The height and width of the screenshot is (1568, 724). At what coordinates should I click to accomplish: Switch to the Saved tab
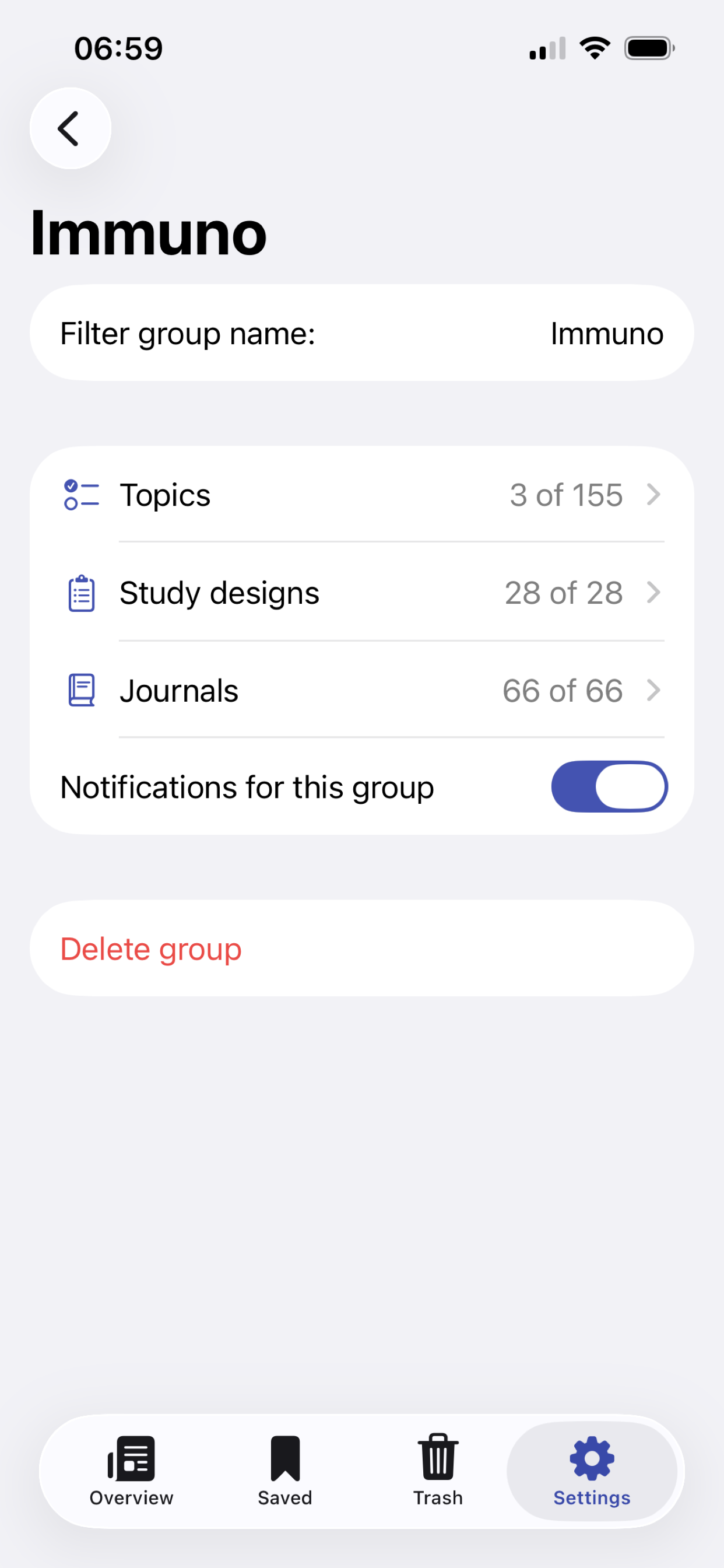click(x=284, y=1471)
